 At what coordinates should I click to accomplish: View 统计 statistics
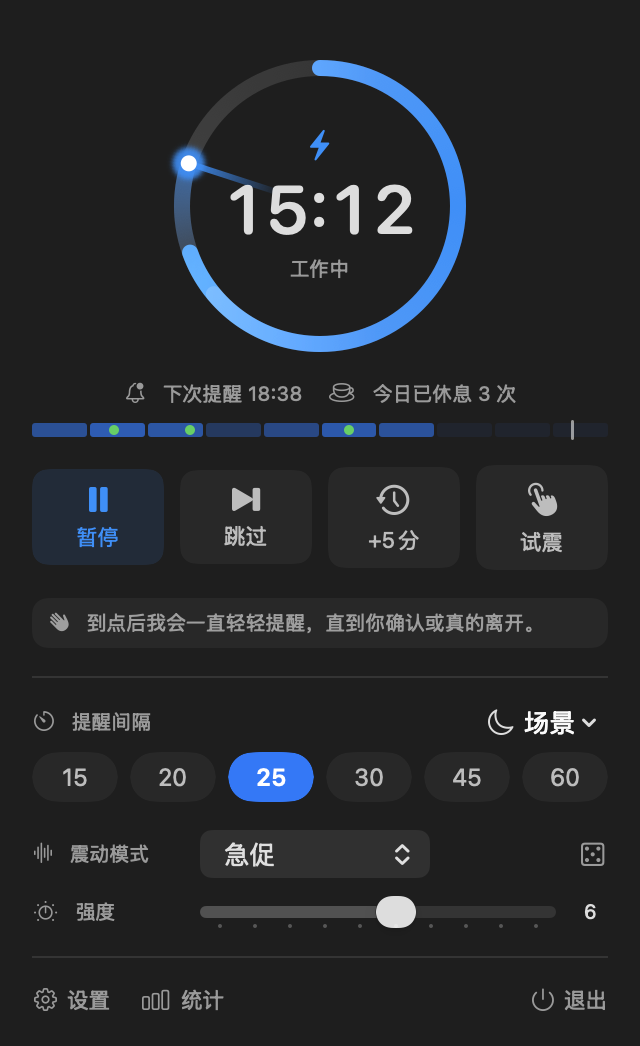182,1000
